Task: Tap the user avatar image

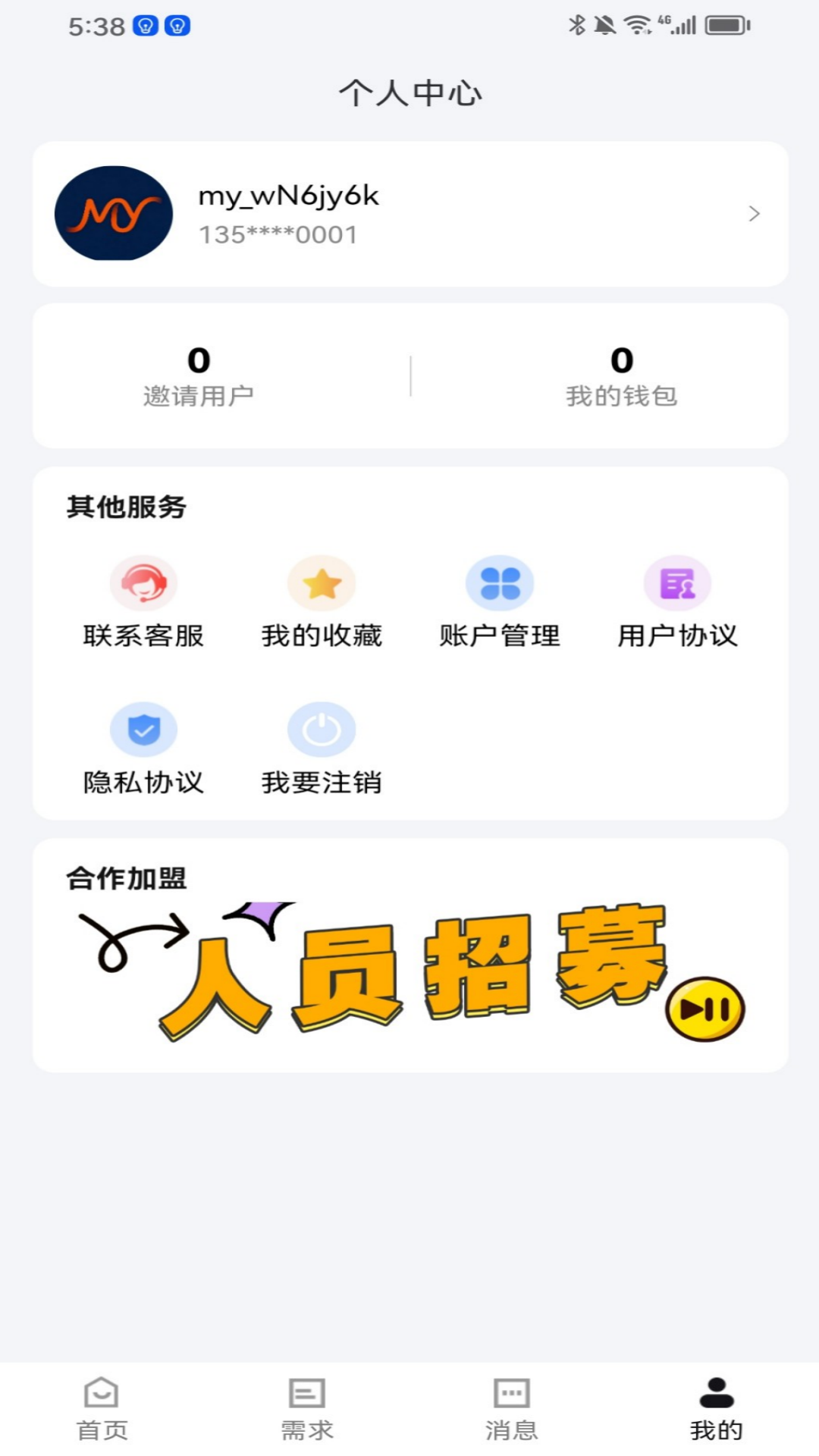Action: [x=112, y=214]
